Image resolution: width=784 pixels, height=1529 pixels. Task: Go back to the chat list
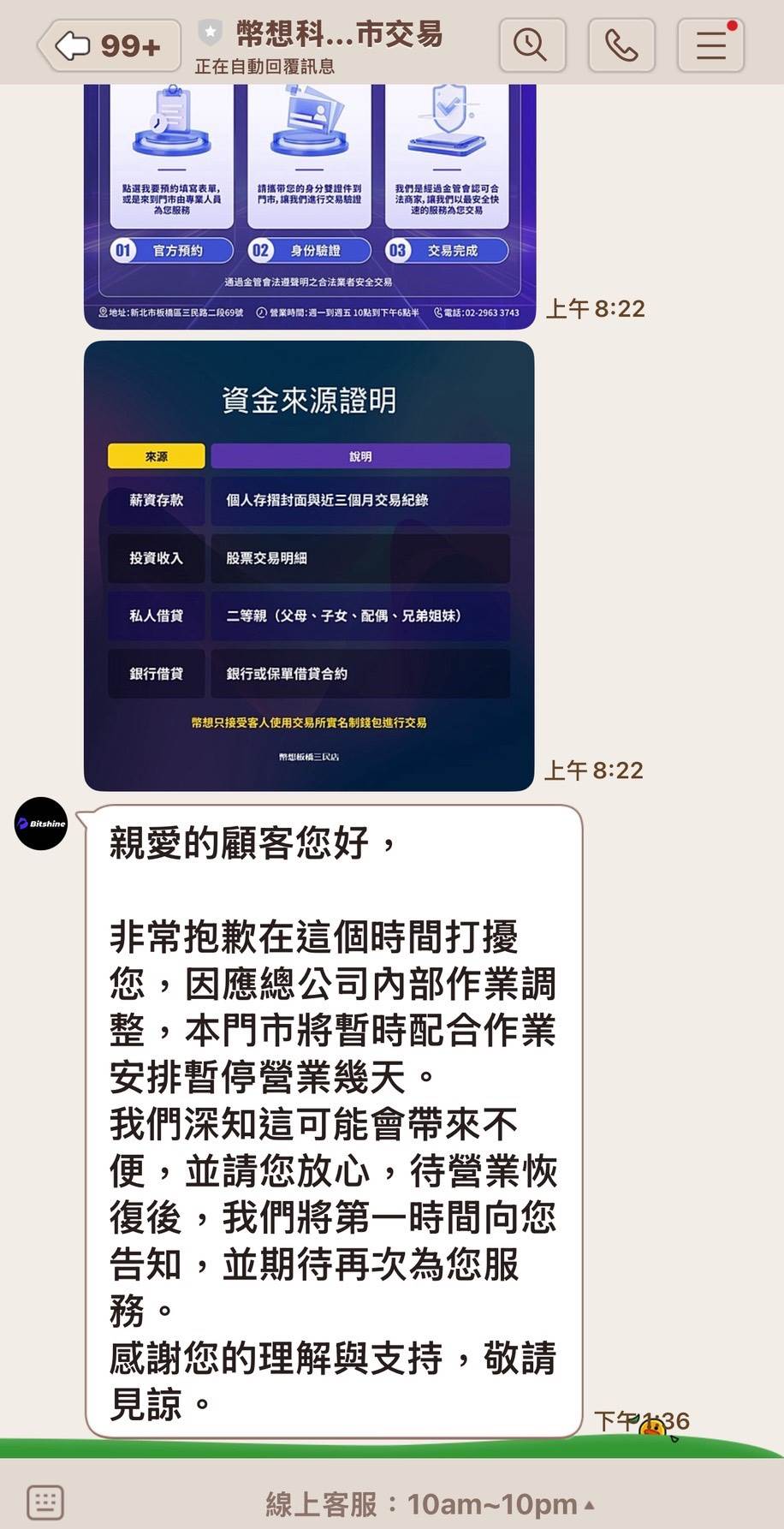click(108, 45)
